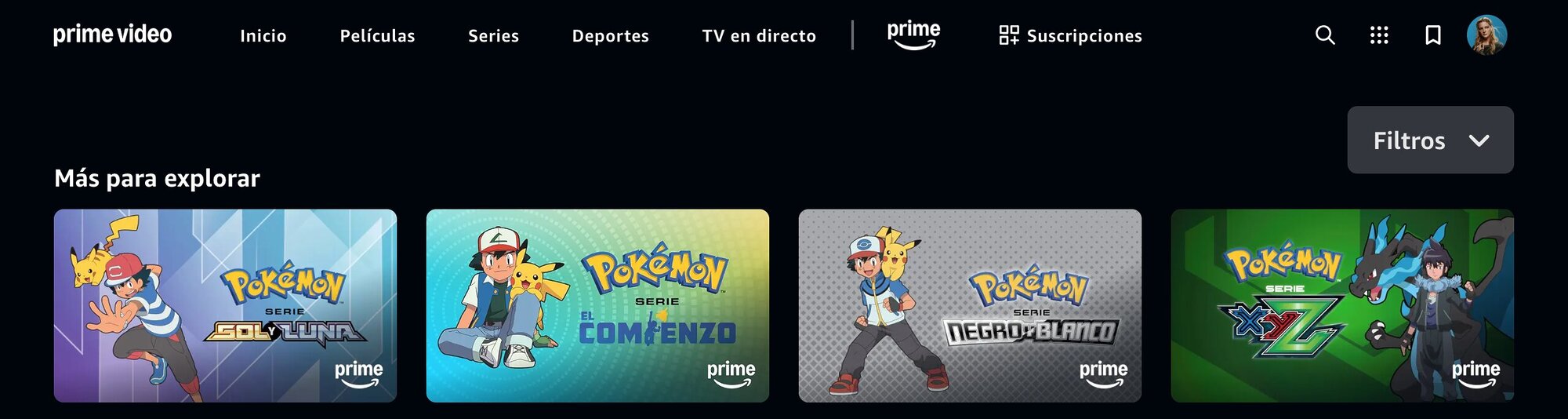Open the Prime section logo

coord(913,35)
